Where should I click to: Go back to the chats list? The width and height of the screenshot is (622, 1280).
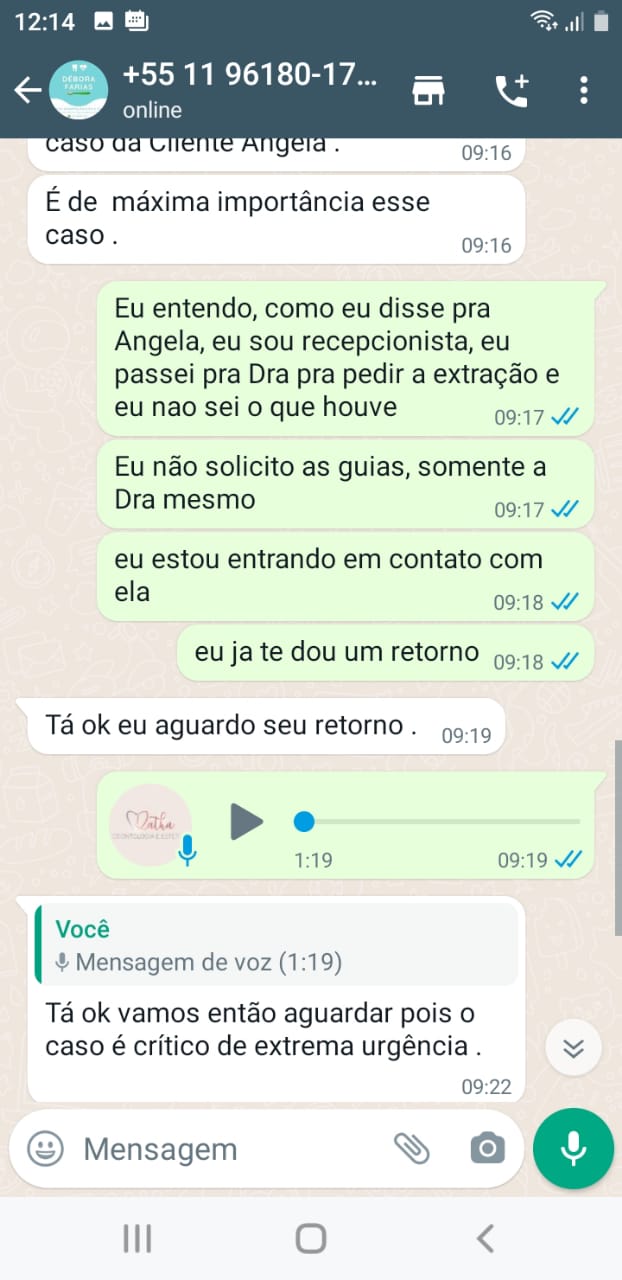click(x=26, y=90)
